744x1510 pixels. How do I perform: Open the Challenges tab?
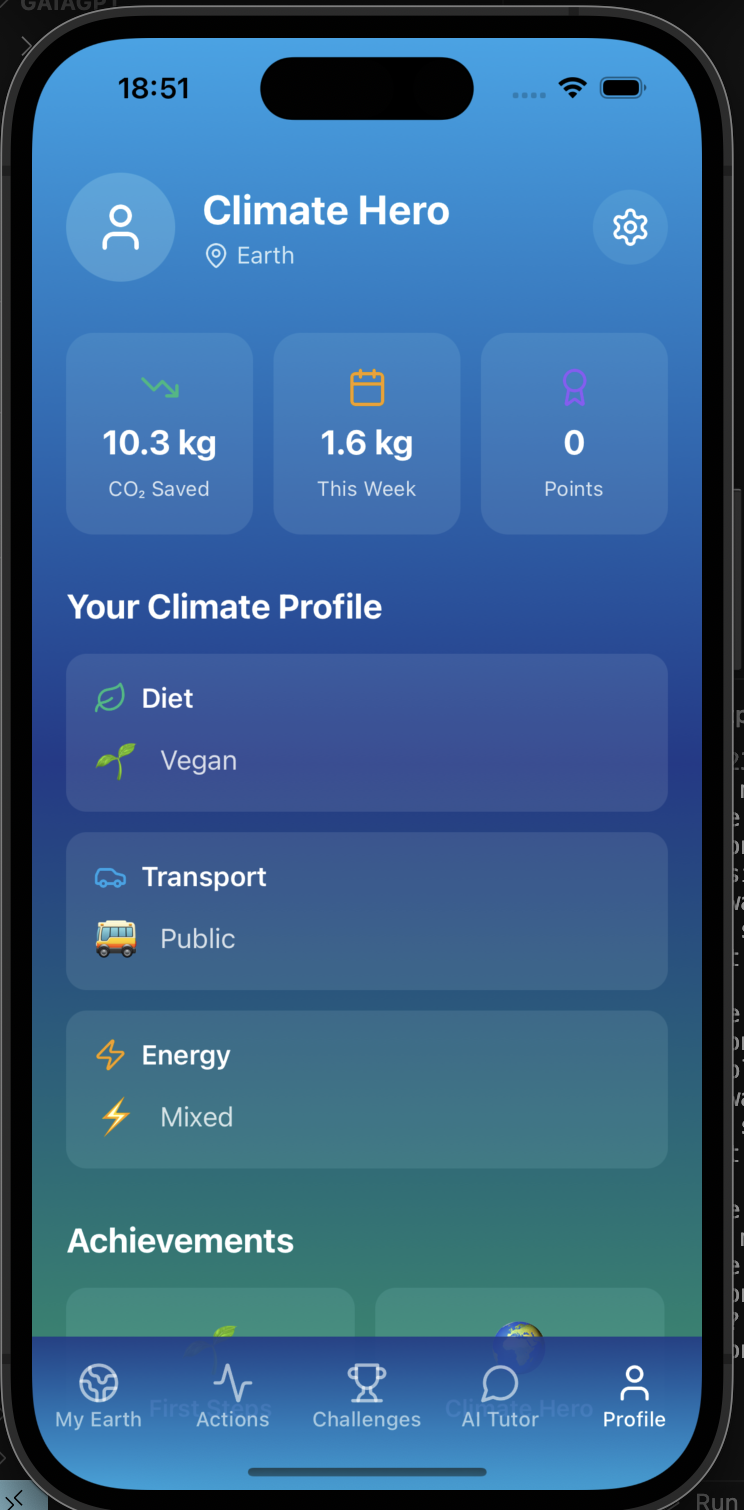[366, 1397]
